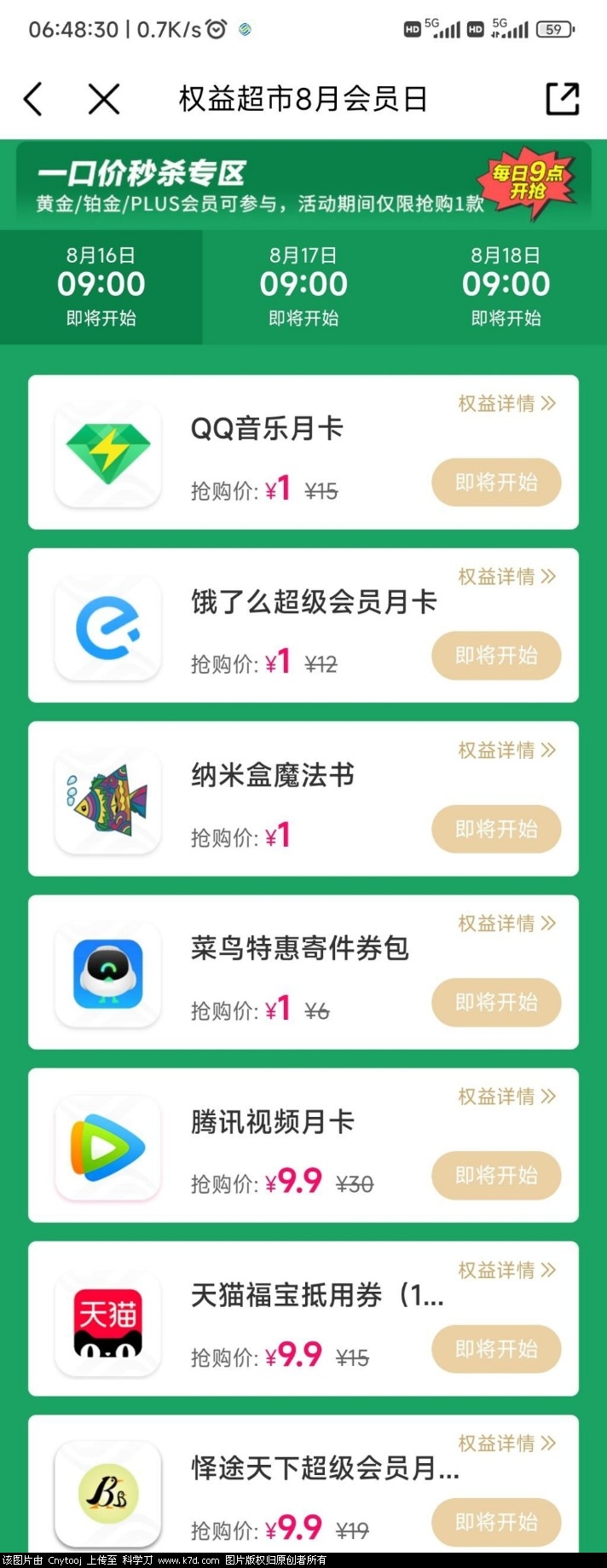607x1568 pixels.
Task: Tap 即将开始 for 天猫福宝抵用券
Action: click(496, 1349)
